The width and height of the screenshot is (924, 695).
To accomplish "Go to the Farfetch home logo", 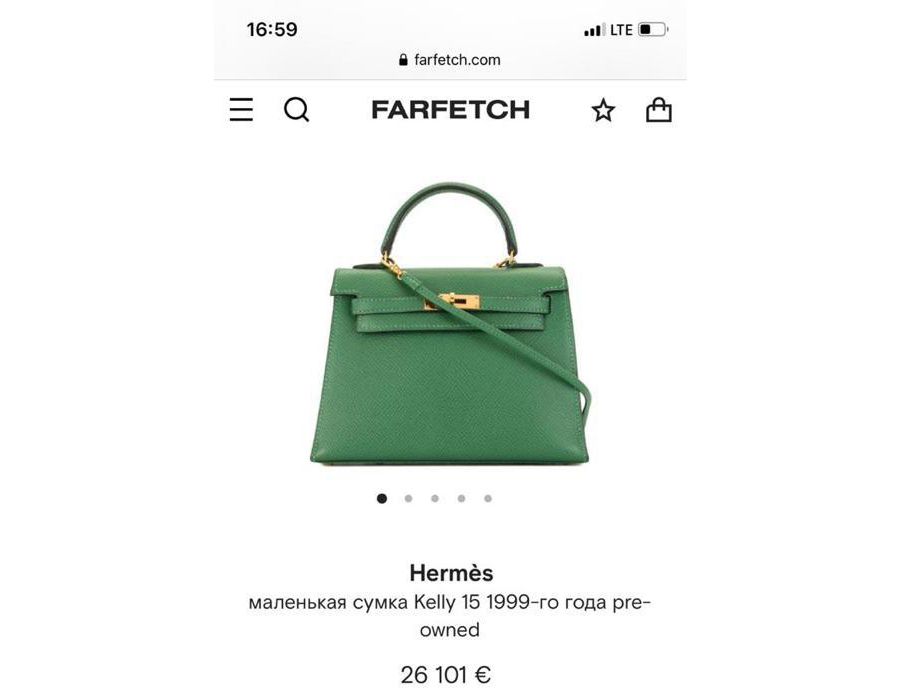I will point(450,110).
